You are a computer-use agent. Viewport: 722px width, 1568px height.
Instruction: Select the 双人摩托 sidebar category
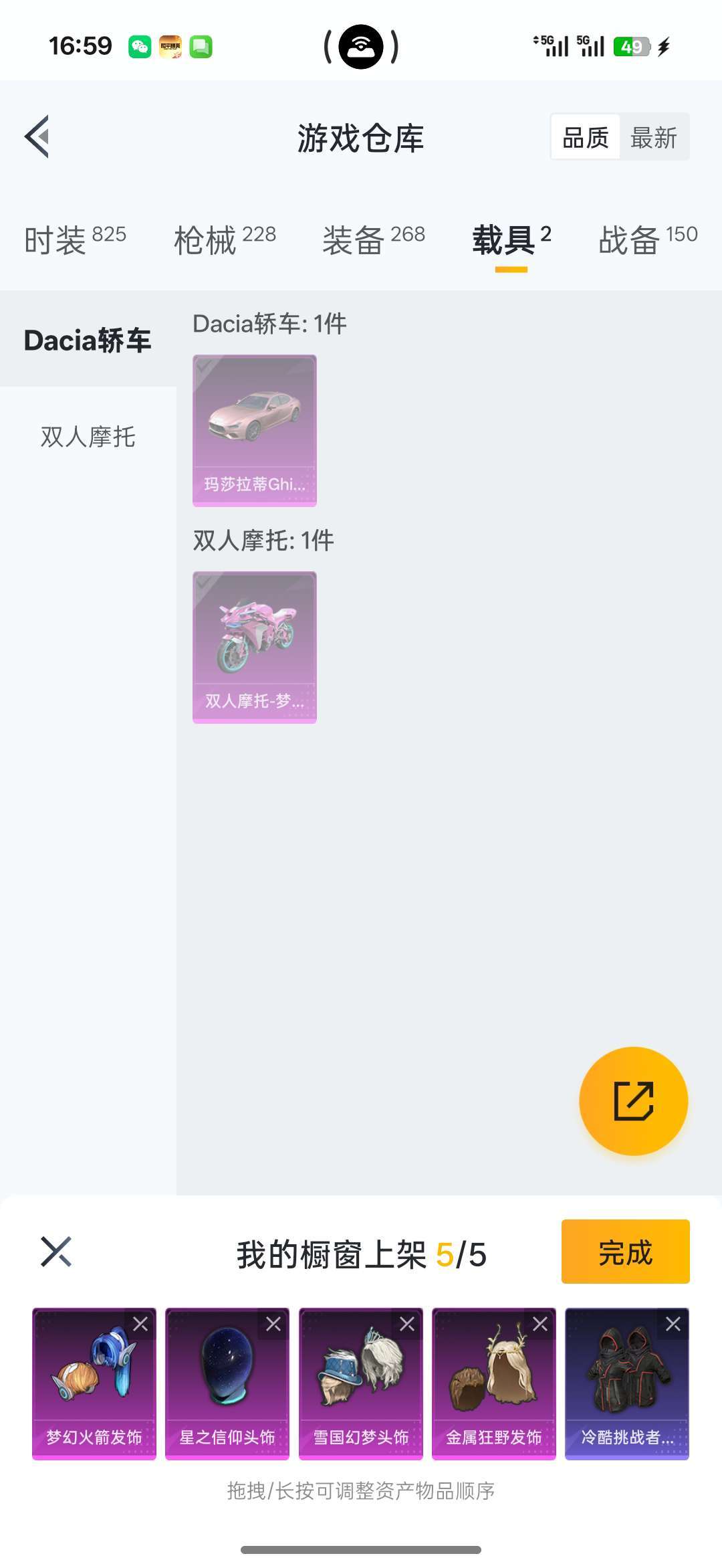click(88, 437)
